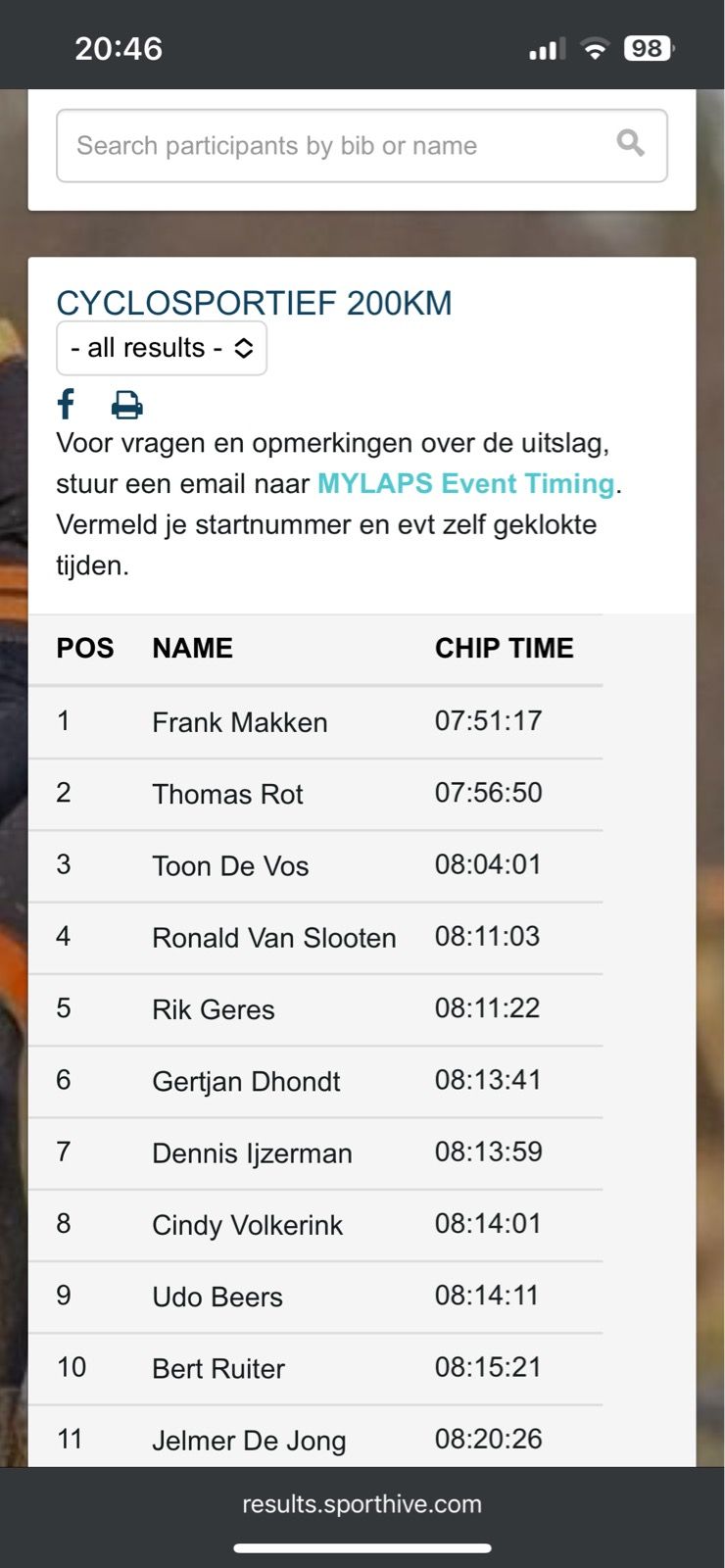Share results on Facebook
This screenshot has height=1568, width=725.
pos(67,404)
